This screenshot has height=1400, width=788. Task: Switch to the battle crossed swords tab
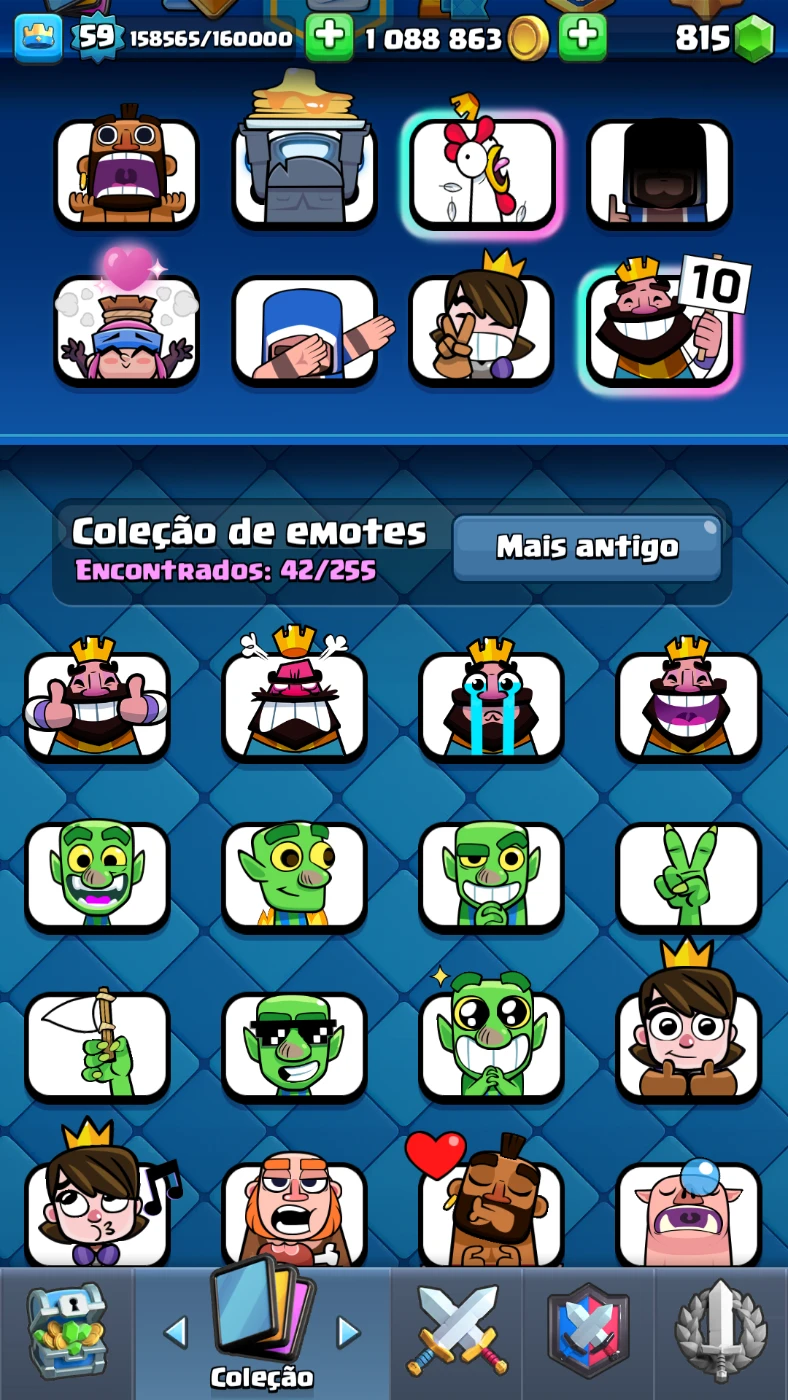click(x=457, y=1333)
